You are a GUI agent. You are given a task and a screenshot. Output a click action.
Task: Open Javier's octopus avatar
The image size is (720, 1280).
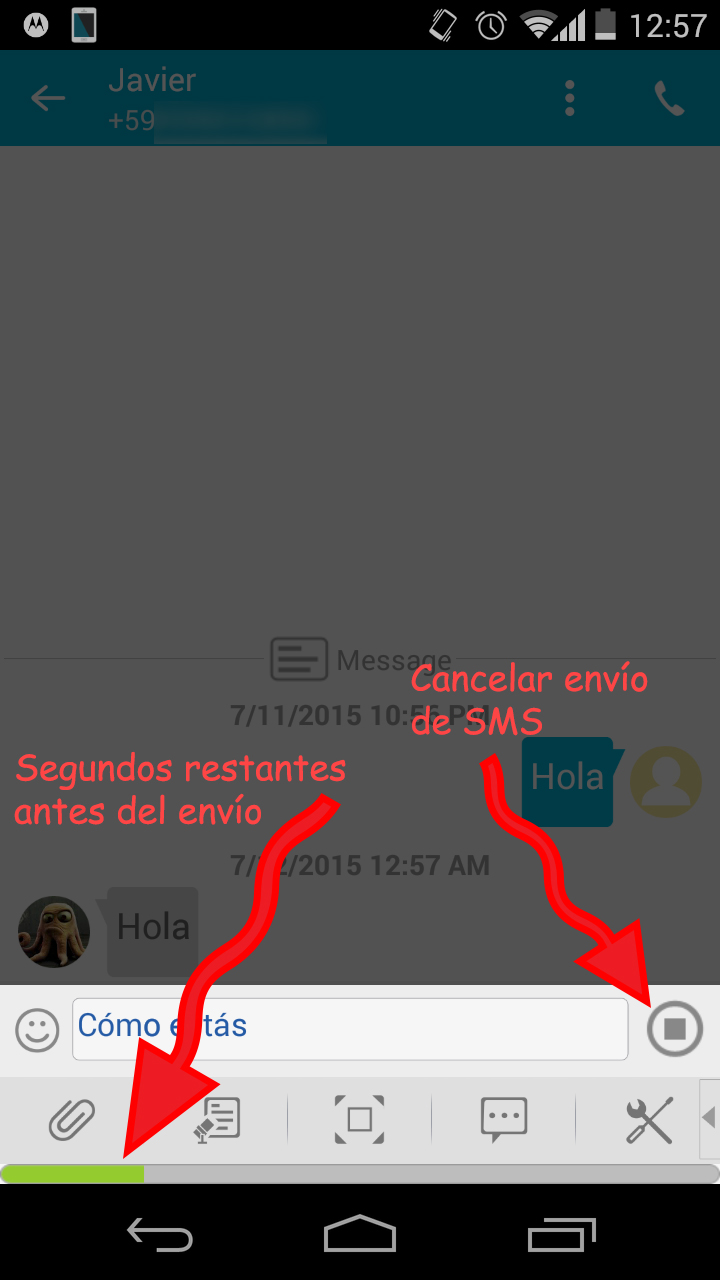point(54,931)
